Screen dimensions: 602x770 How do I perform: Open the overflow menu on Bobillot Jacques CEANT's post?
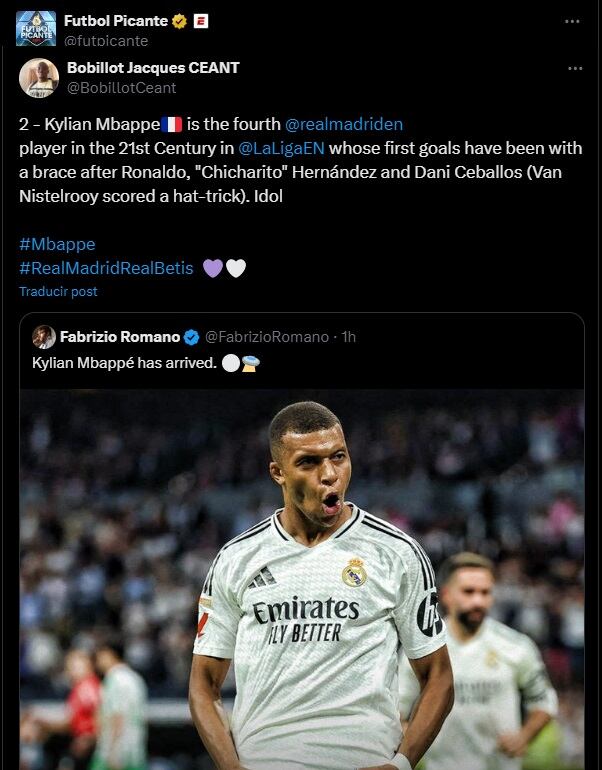575,69
